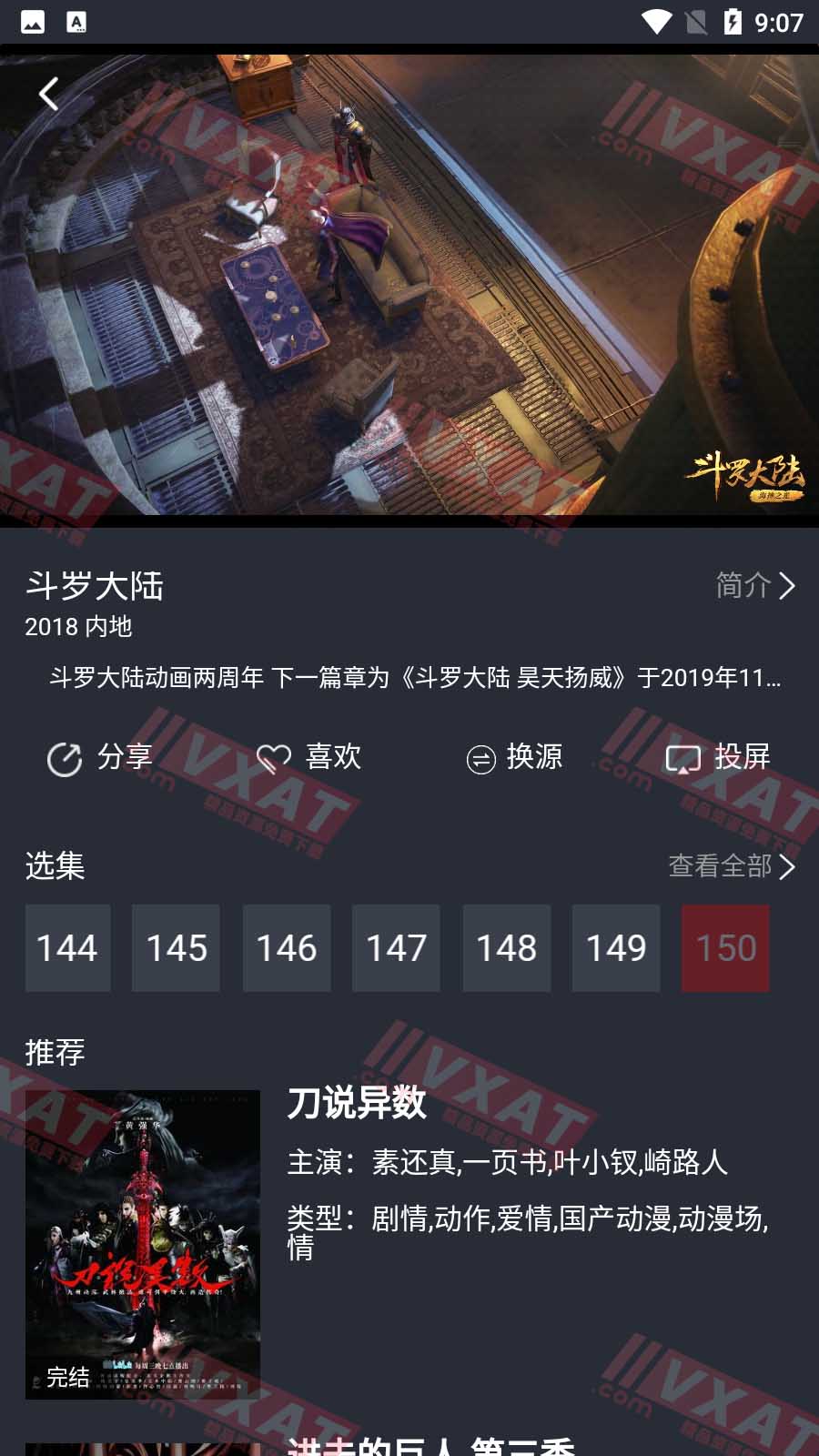Play episode 149
The height and width of the screenshot is (1456, 819).
tap(616, 948)
